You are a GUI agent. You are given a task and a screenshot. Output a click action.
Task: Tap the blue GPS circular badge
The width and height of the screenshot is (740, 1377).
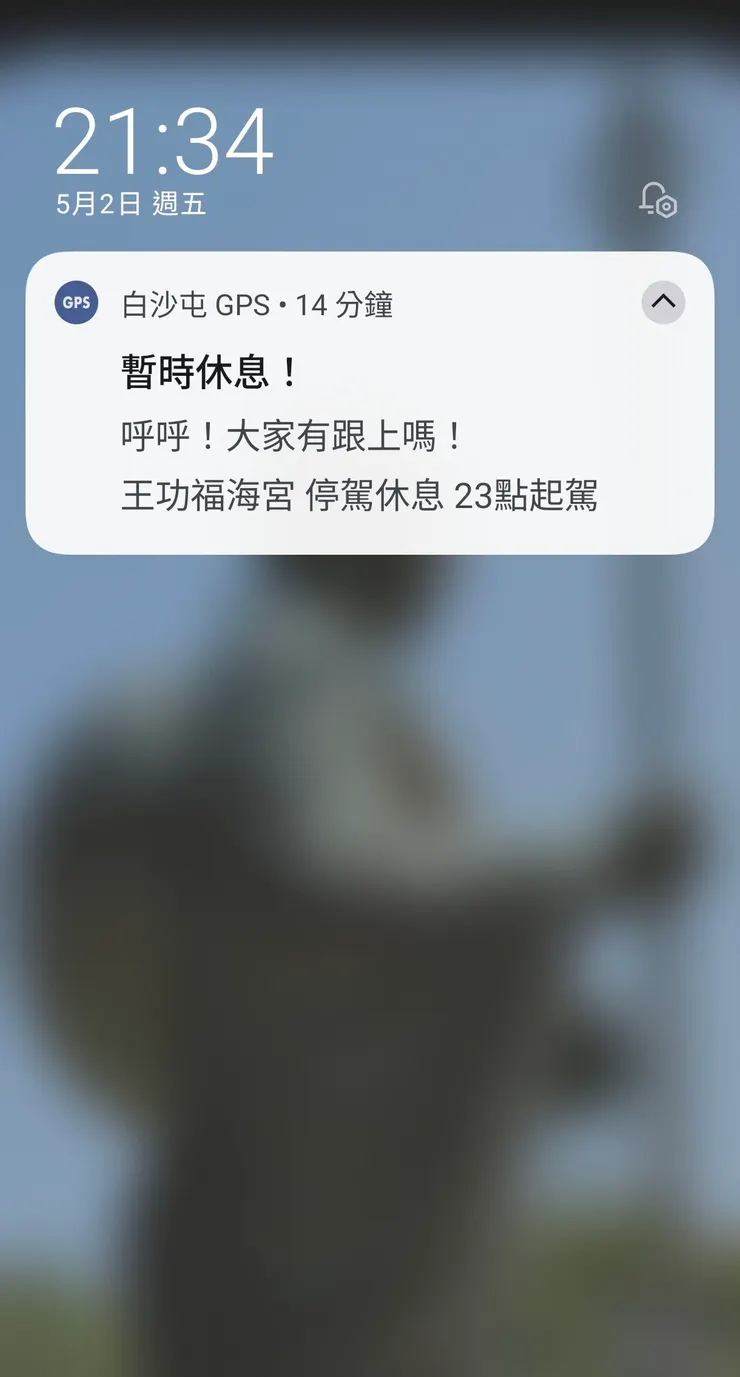coord(75,303)
